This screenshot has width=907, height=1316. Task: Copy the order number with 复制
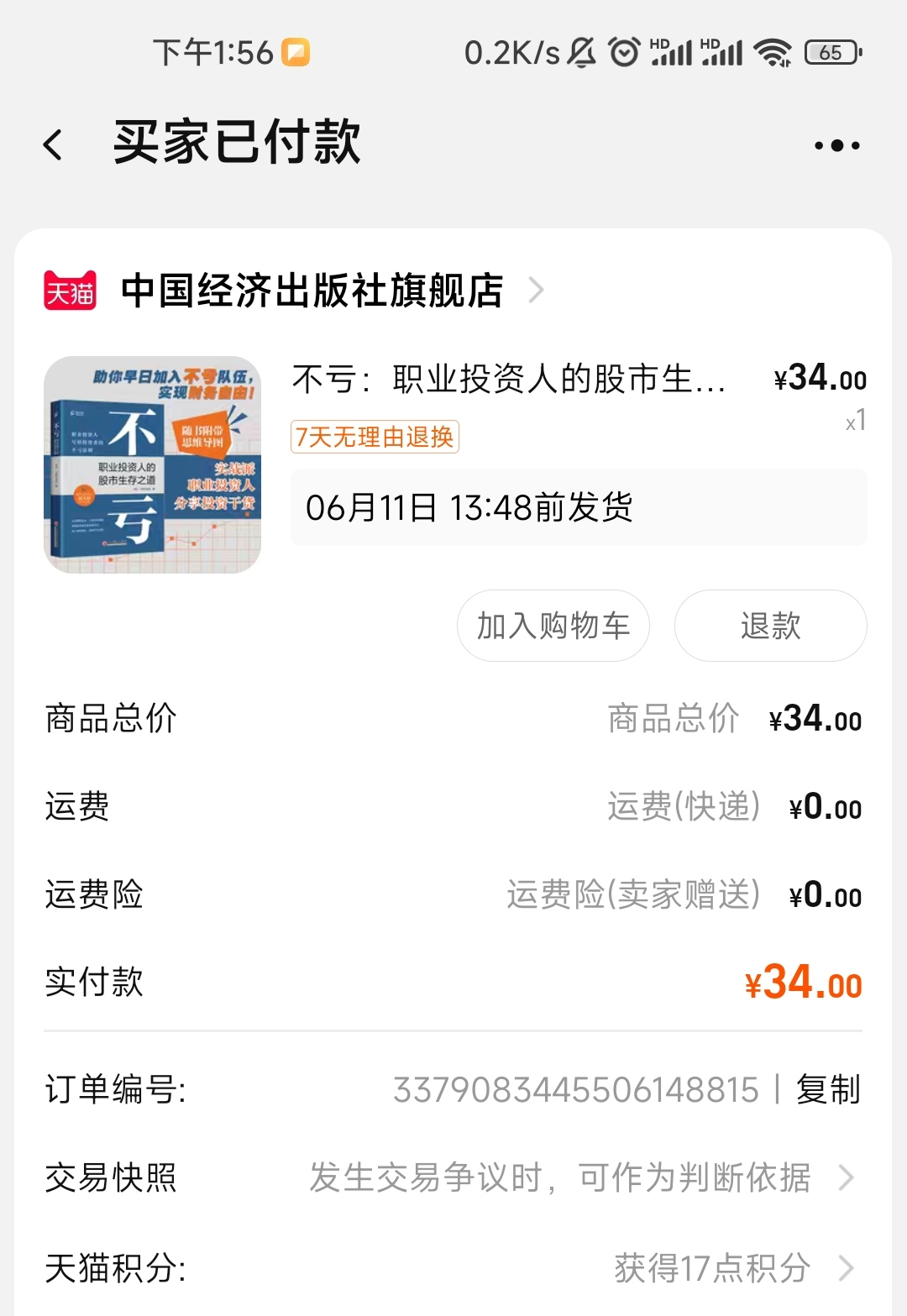tap(827, 1089)
